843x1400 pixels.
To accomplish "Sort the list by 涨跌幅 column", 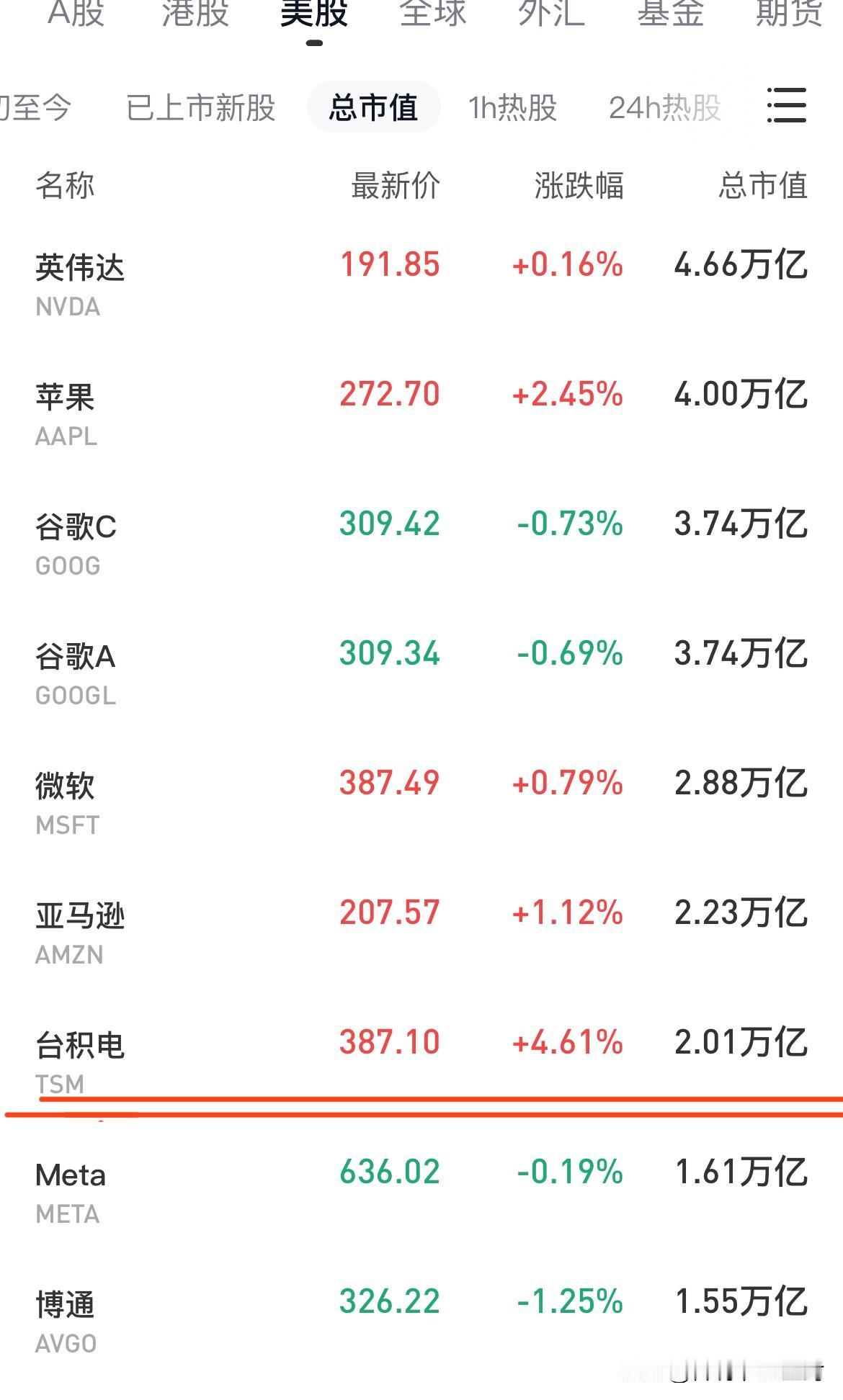I will pos(579,186).
